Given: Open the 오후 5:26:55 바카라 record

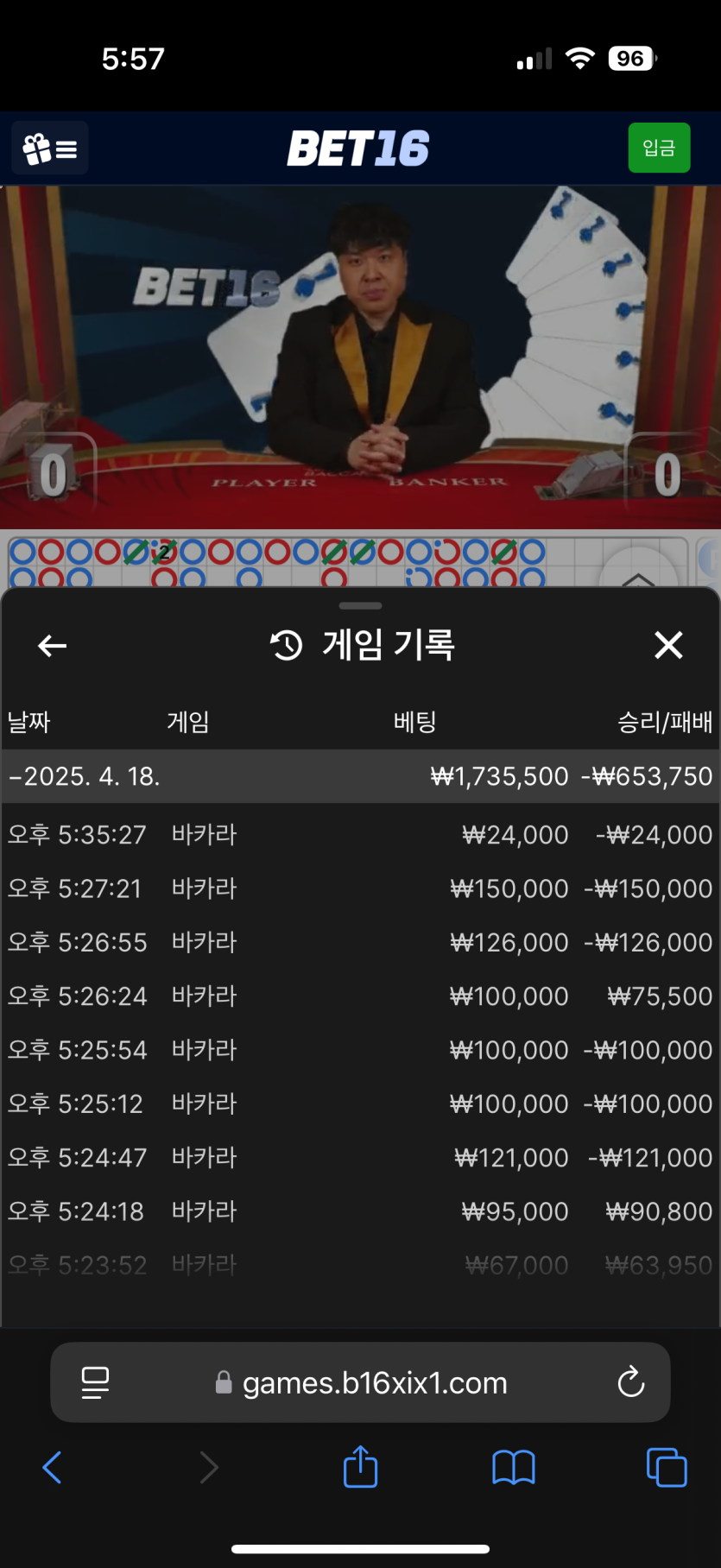Looking at the screenshot, I should point(360,942).
